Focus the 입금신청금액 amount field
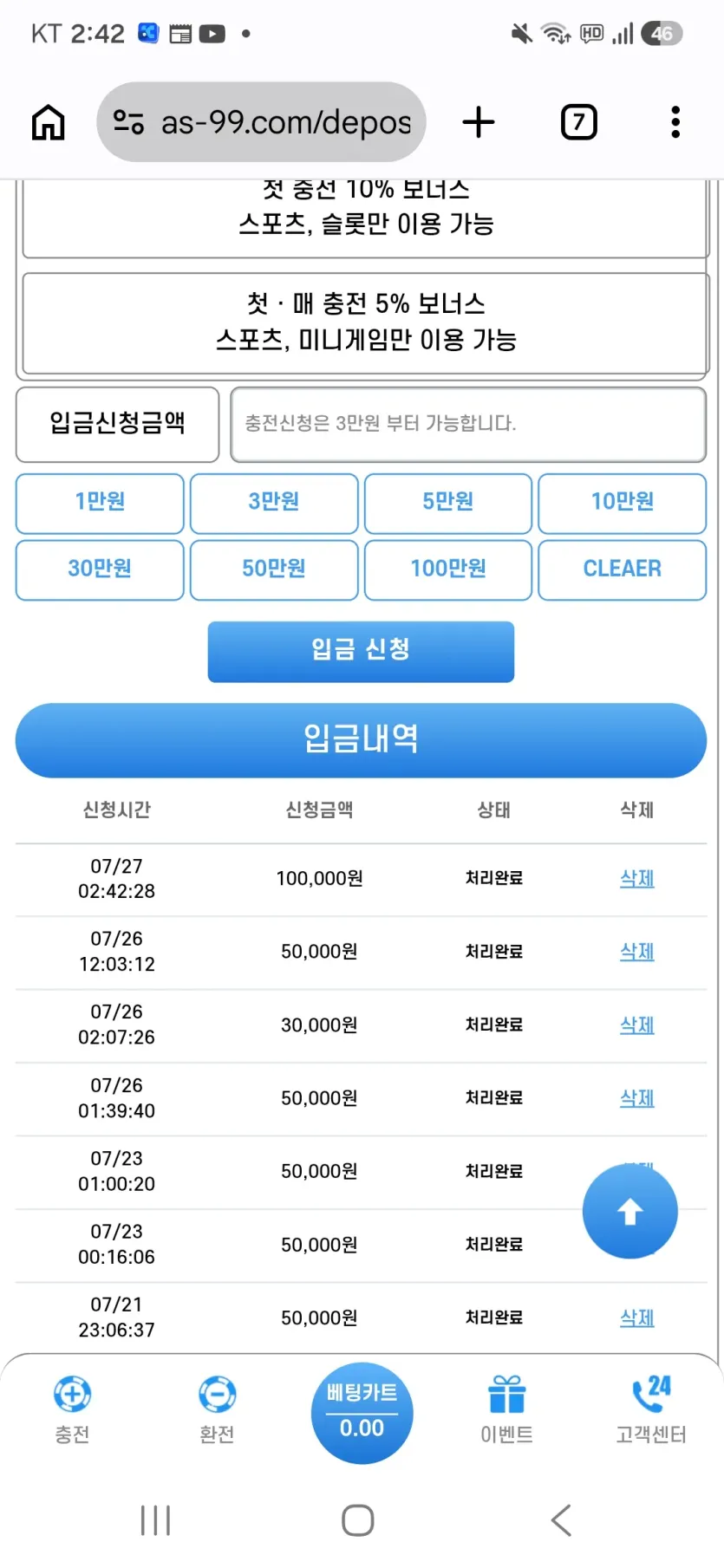 pyautogui.click(x=468, y=424)
